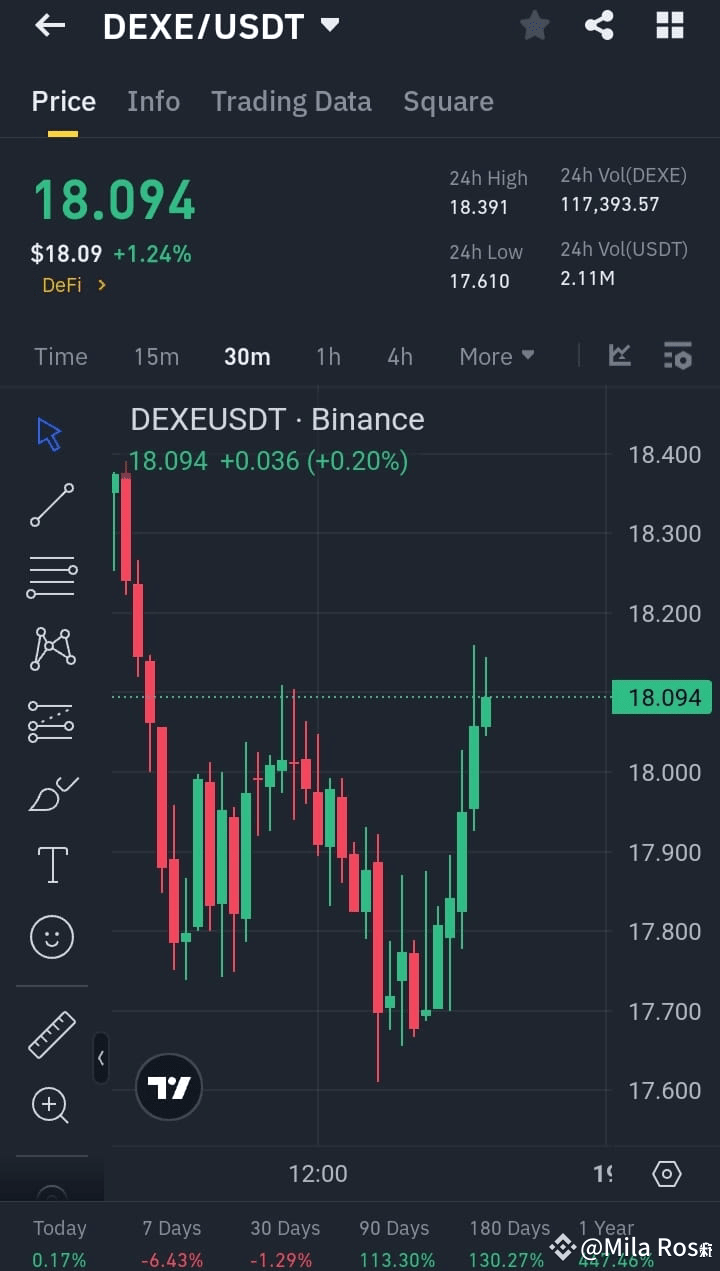Viewport: 720px width, 1271px height.
Task: Select the 1h timeframe
Action: (328, 355)
